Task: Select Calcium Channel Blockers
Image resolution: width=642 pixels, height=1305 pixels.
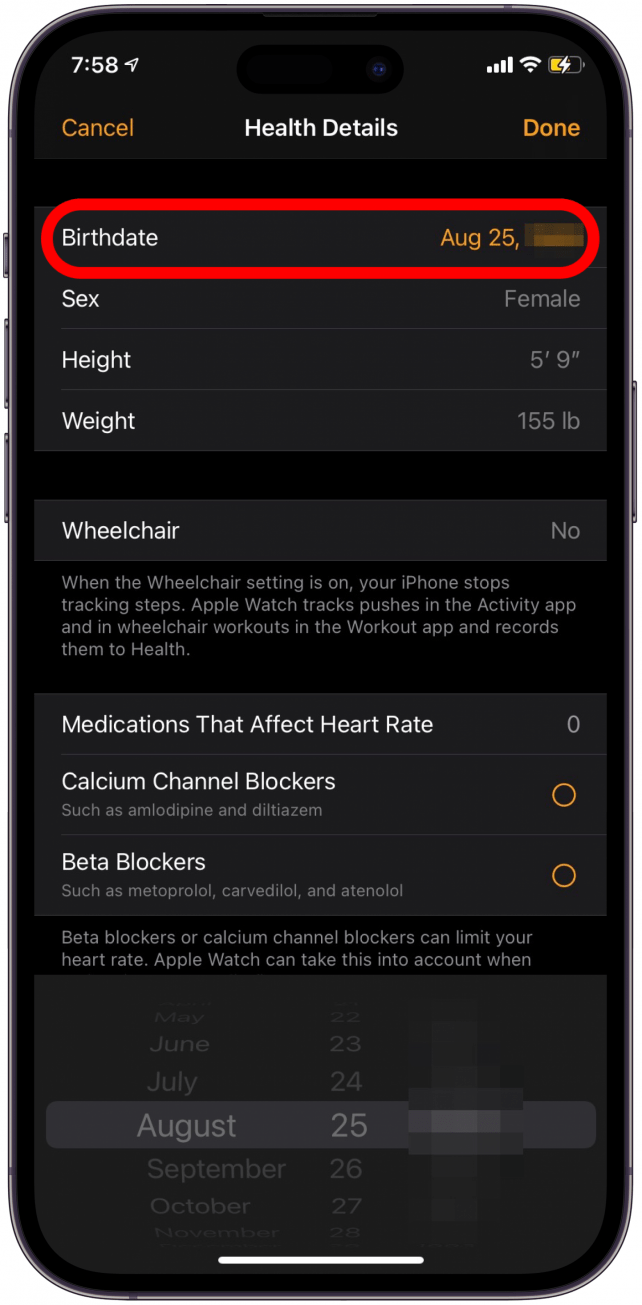Action: click(563, 795)
